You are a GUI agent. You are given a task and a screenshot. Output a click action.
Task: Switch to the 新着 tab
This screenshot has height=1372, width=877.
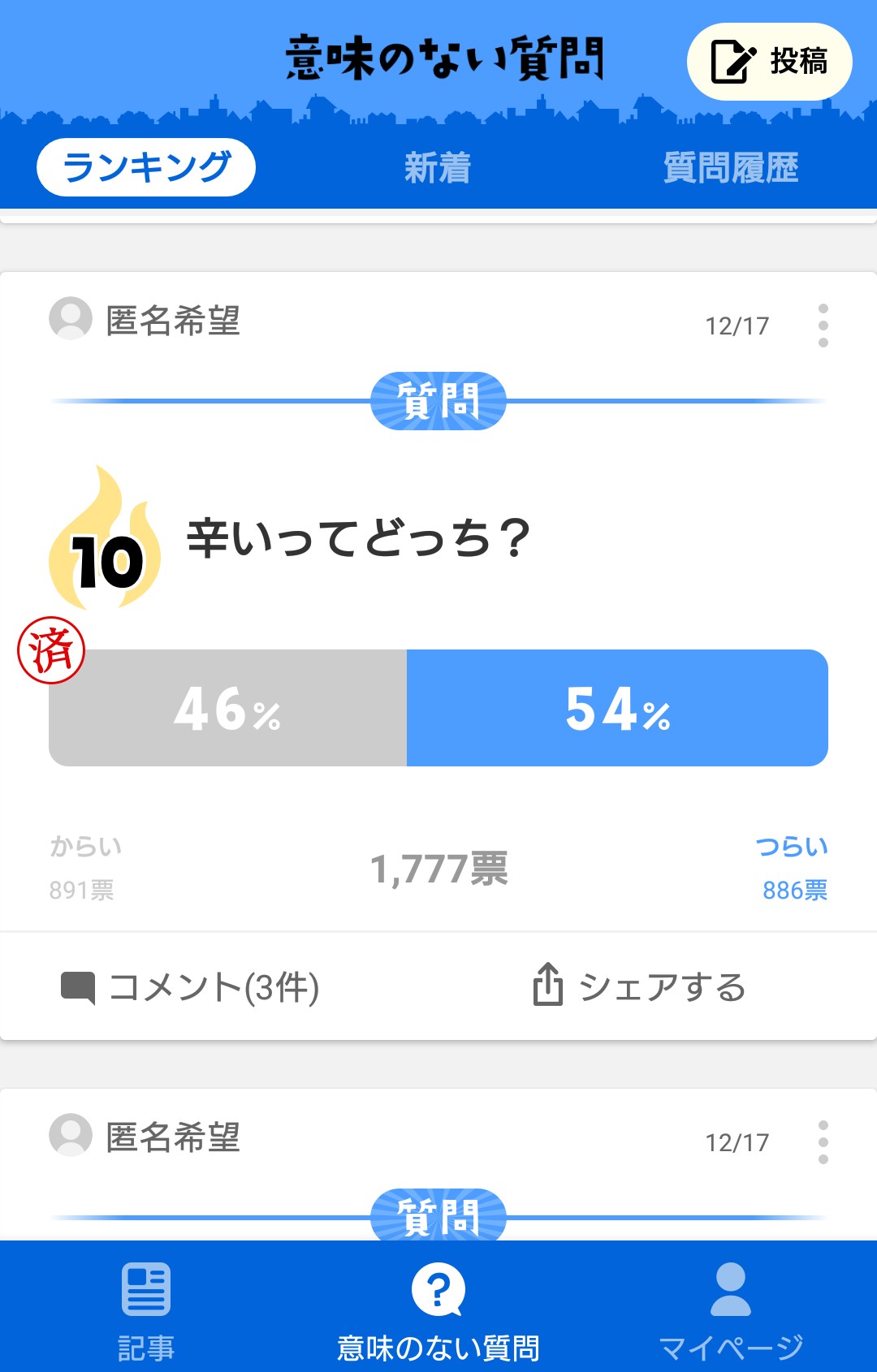tap(438, 168)
